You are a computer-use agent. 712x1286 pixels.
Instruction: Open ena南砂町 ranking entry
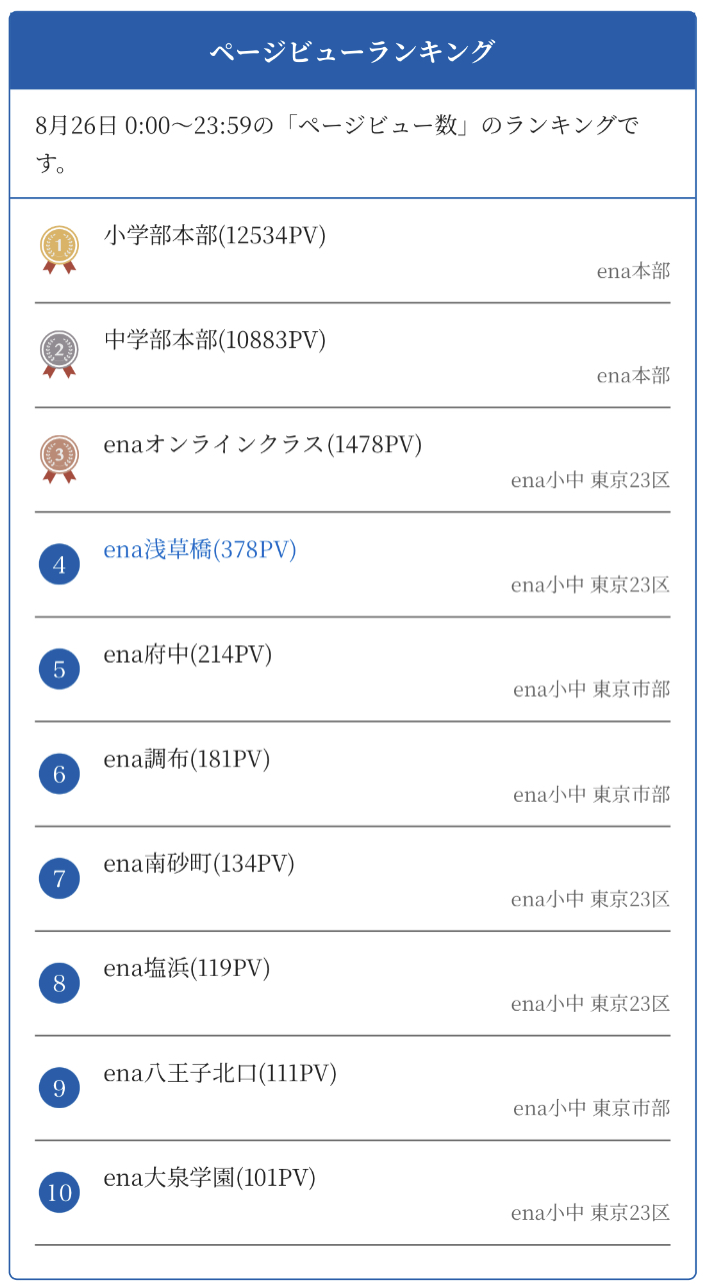pyautogui.click(x=199, y=864)
